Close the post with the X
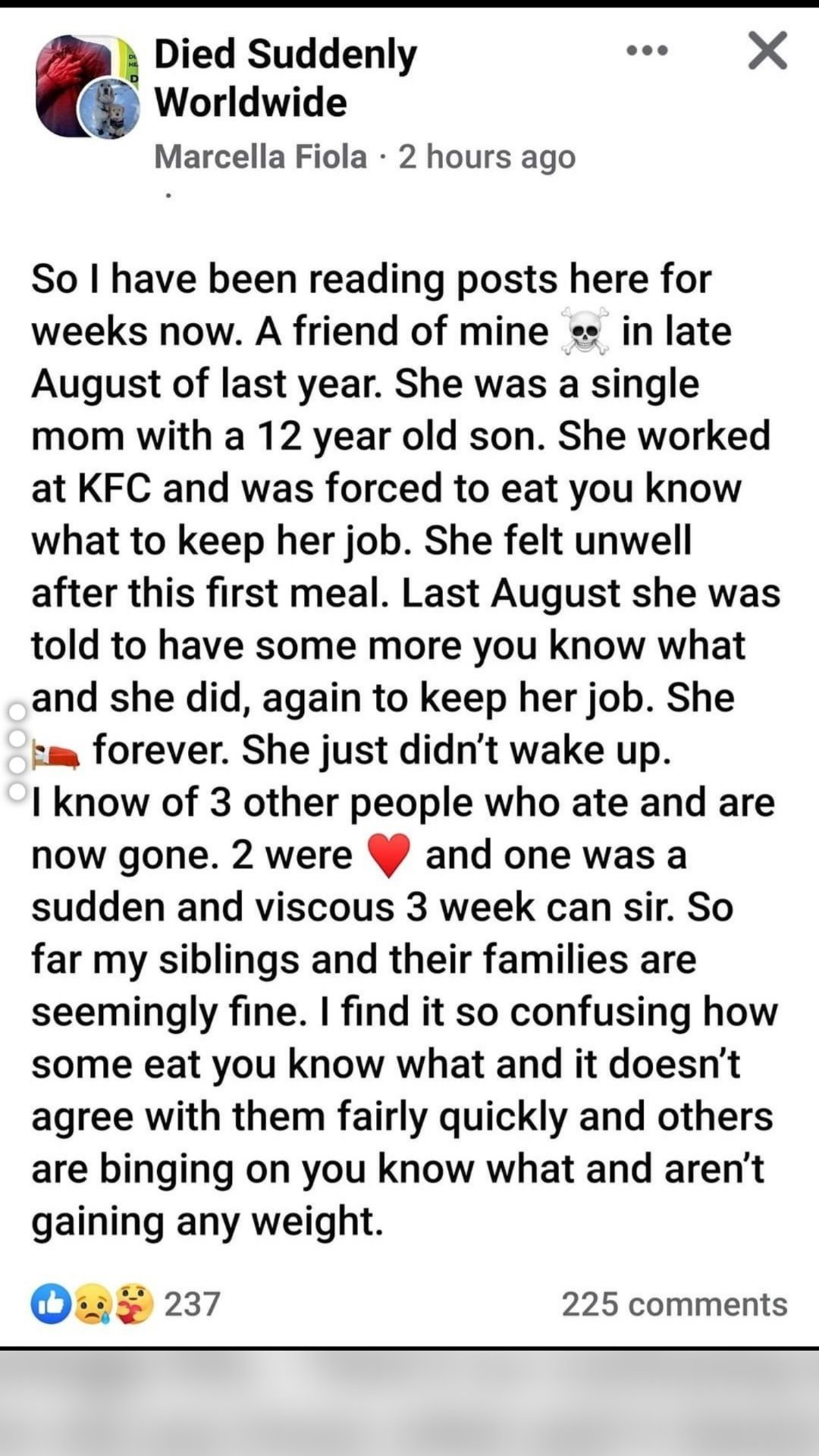This screenshot has height=1456, width=819. [x=767, y=52]
